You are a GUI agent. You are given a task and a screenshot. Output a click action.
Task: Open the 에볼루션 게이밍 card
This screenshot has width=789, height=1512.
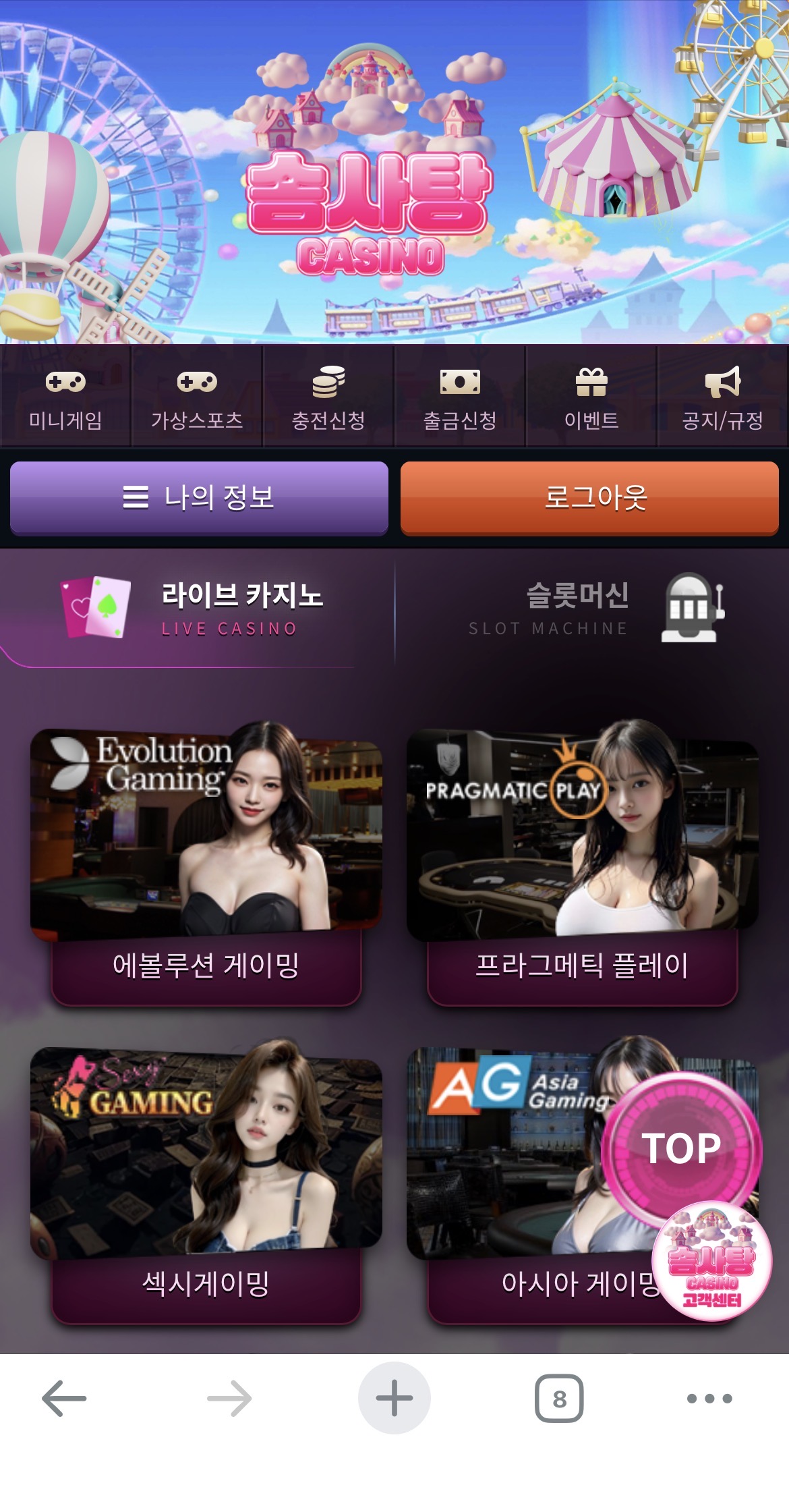206,864
